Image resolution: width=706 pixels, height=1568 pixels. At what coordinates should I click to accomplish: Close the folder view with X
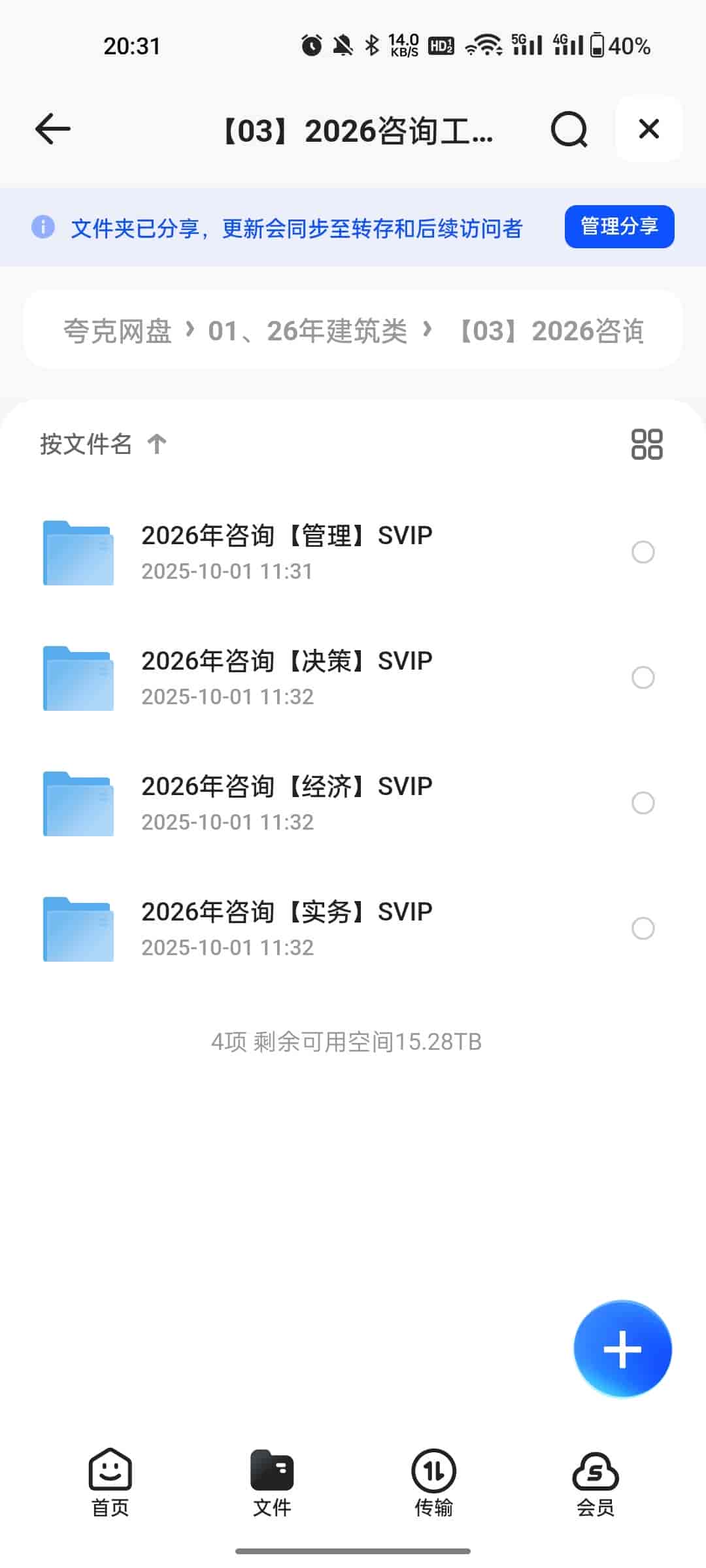point(648,129)
